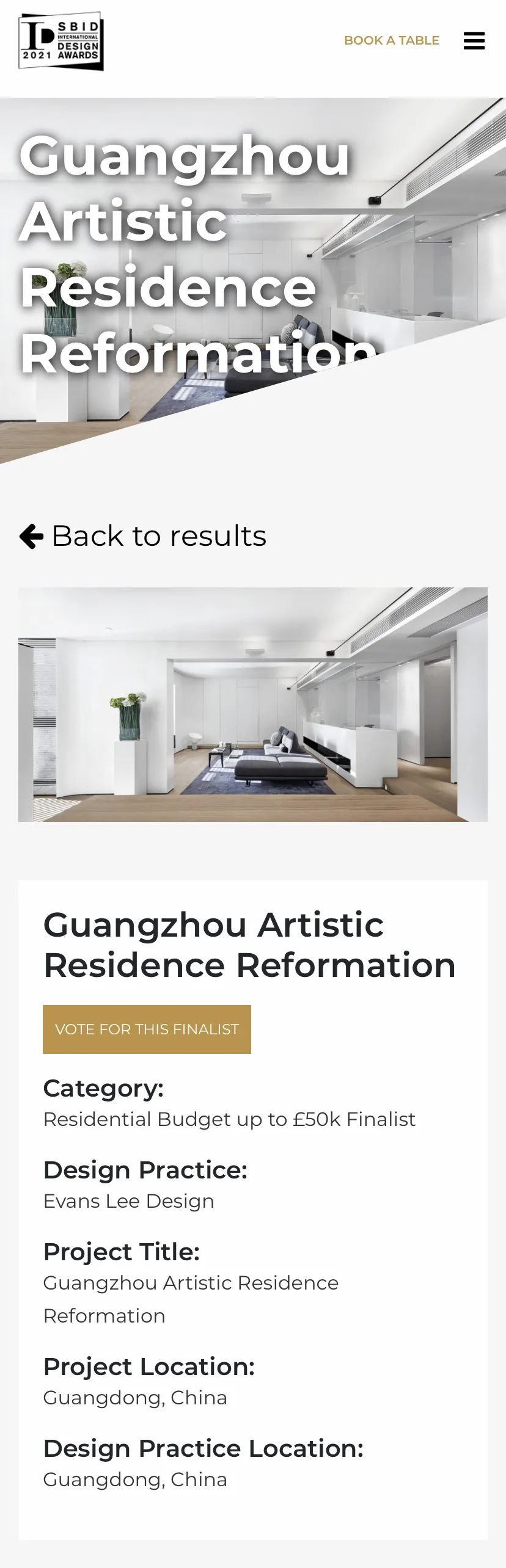View the project photo of living room
Image resolution: width=506 pixels, height=1568 pixels.
(x=253, y=704)
